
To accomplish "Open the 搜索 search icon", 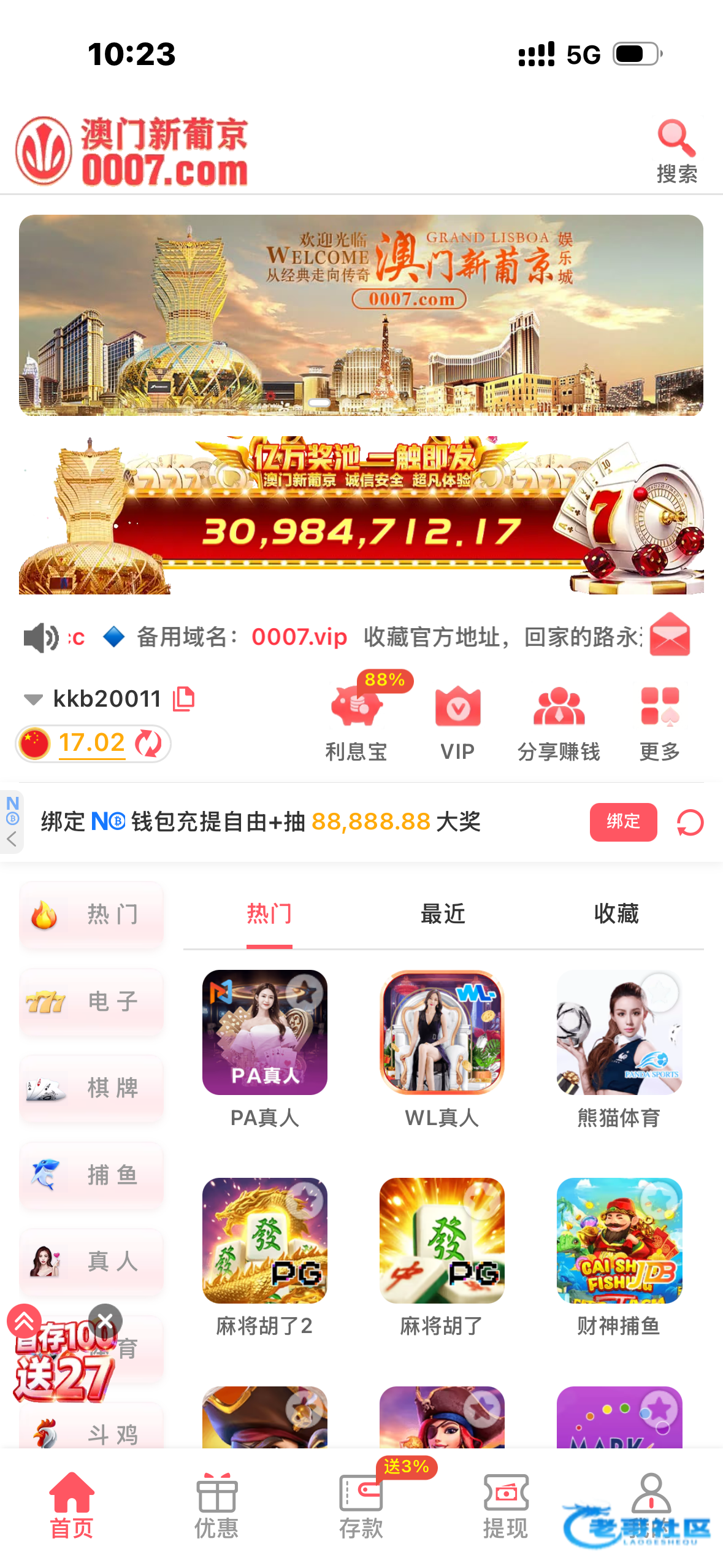I will 676,151.
